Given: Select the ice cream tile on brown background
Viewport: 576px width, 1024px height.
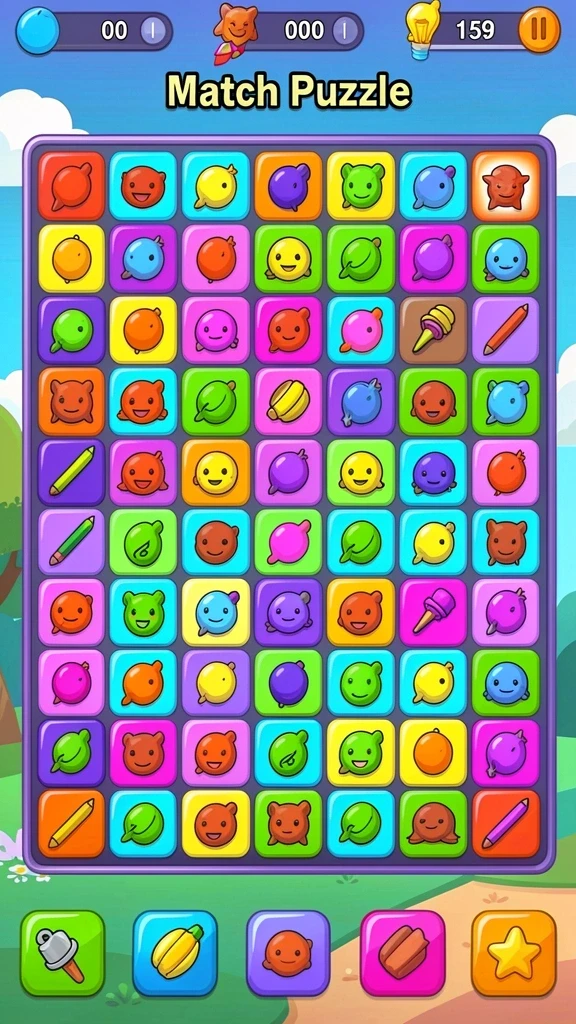Looking at the screenshot, I should click(x=433, y=330).
